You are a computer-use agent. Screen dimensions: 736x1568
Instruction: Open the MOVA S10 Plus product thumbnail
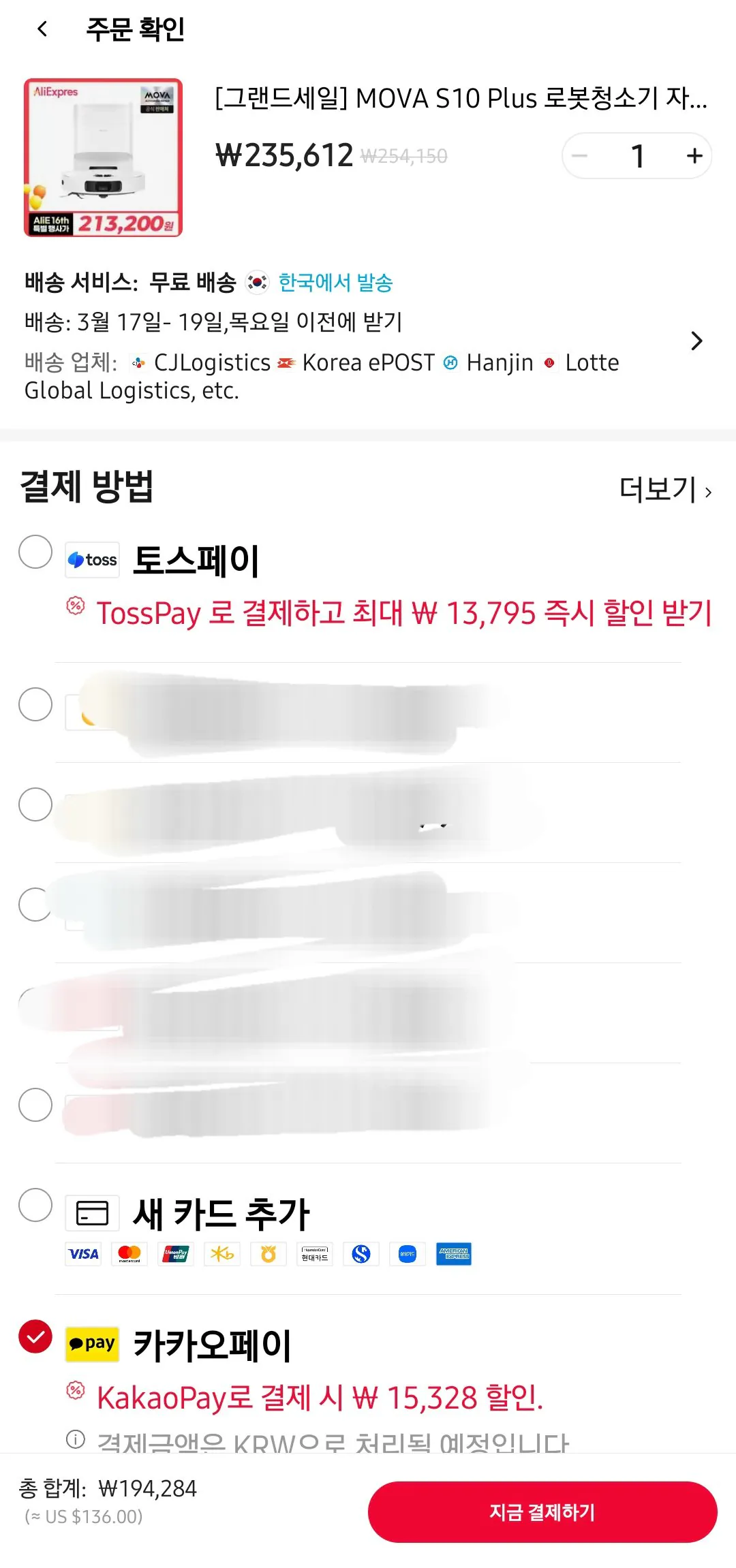pyautogui.click(x=103, y=157)
